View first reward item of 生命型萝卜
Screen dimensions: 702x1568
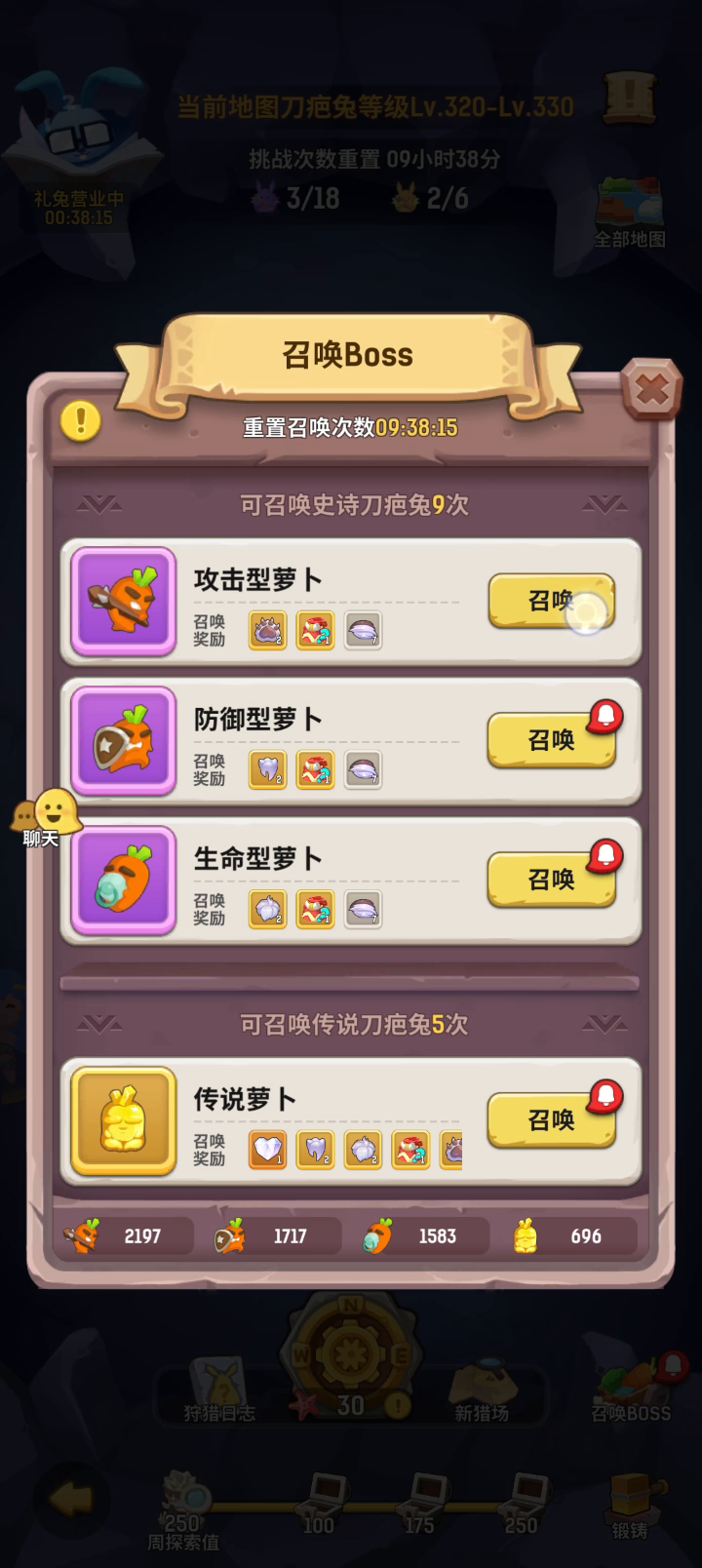(268, 910)
